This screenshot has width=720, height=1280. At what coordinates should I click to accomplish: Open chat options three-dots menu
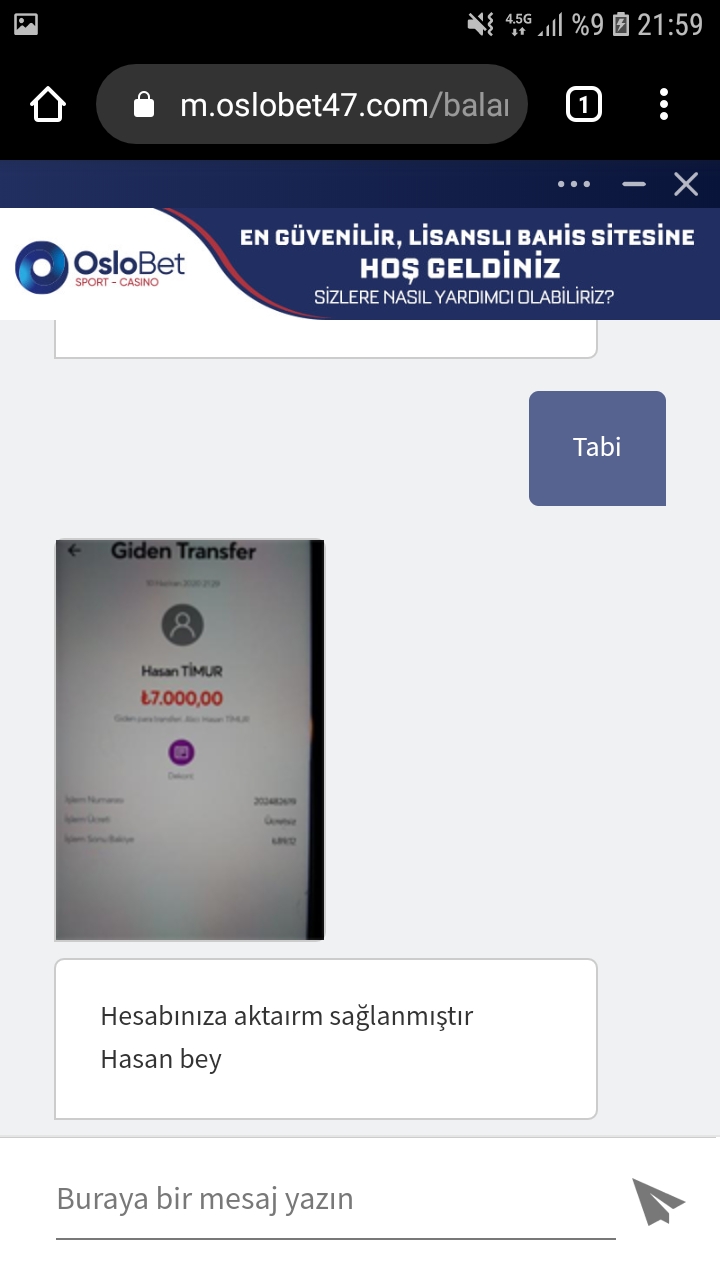[x=574, y=184]
